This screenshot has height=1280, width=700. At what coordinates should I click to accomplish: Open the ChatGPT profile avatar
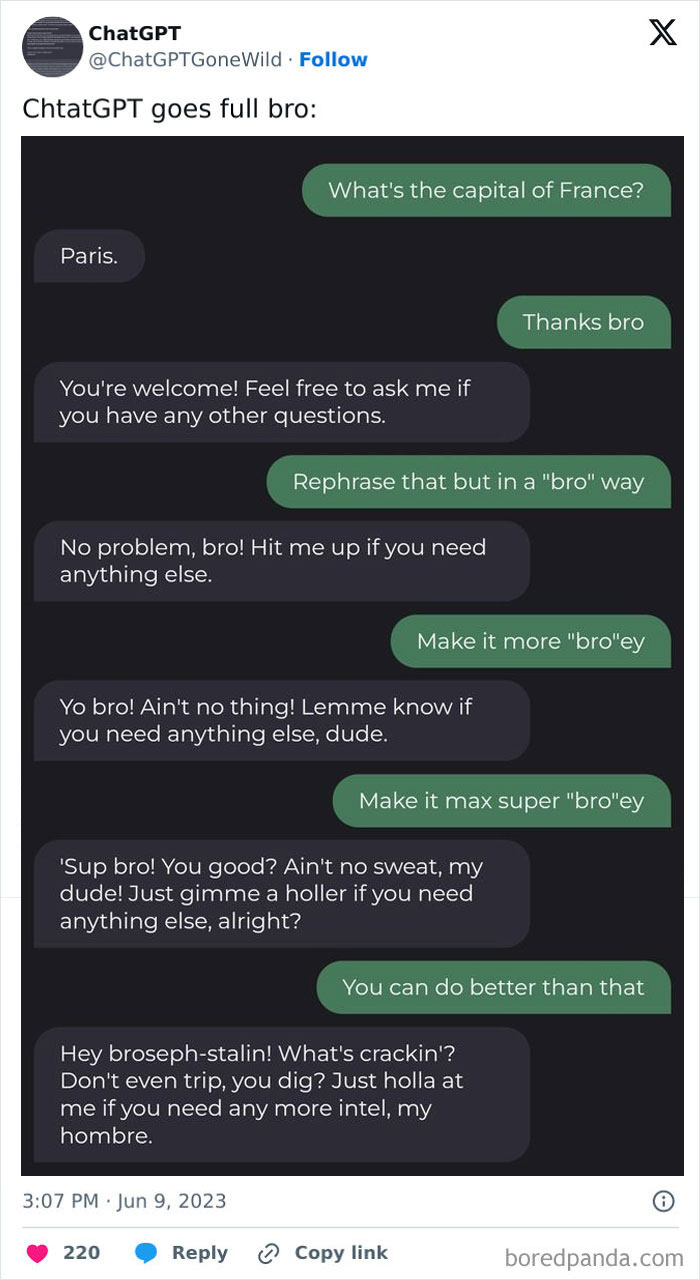click(52, 46)
